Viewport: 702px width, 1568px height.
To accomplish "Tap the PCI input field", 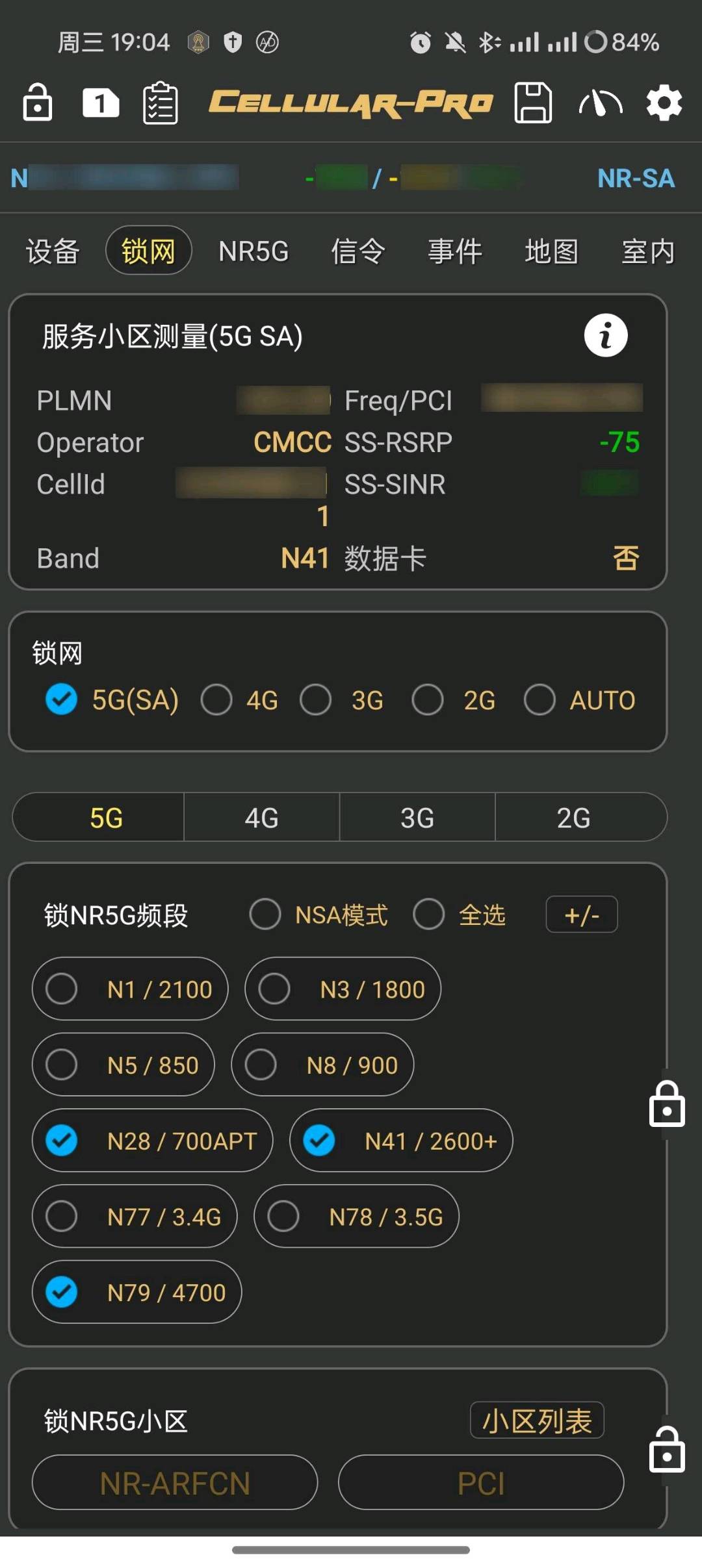I will (x=481, y=1483).
